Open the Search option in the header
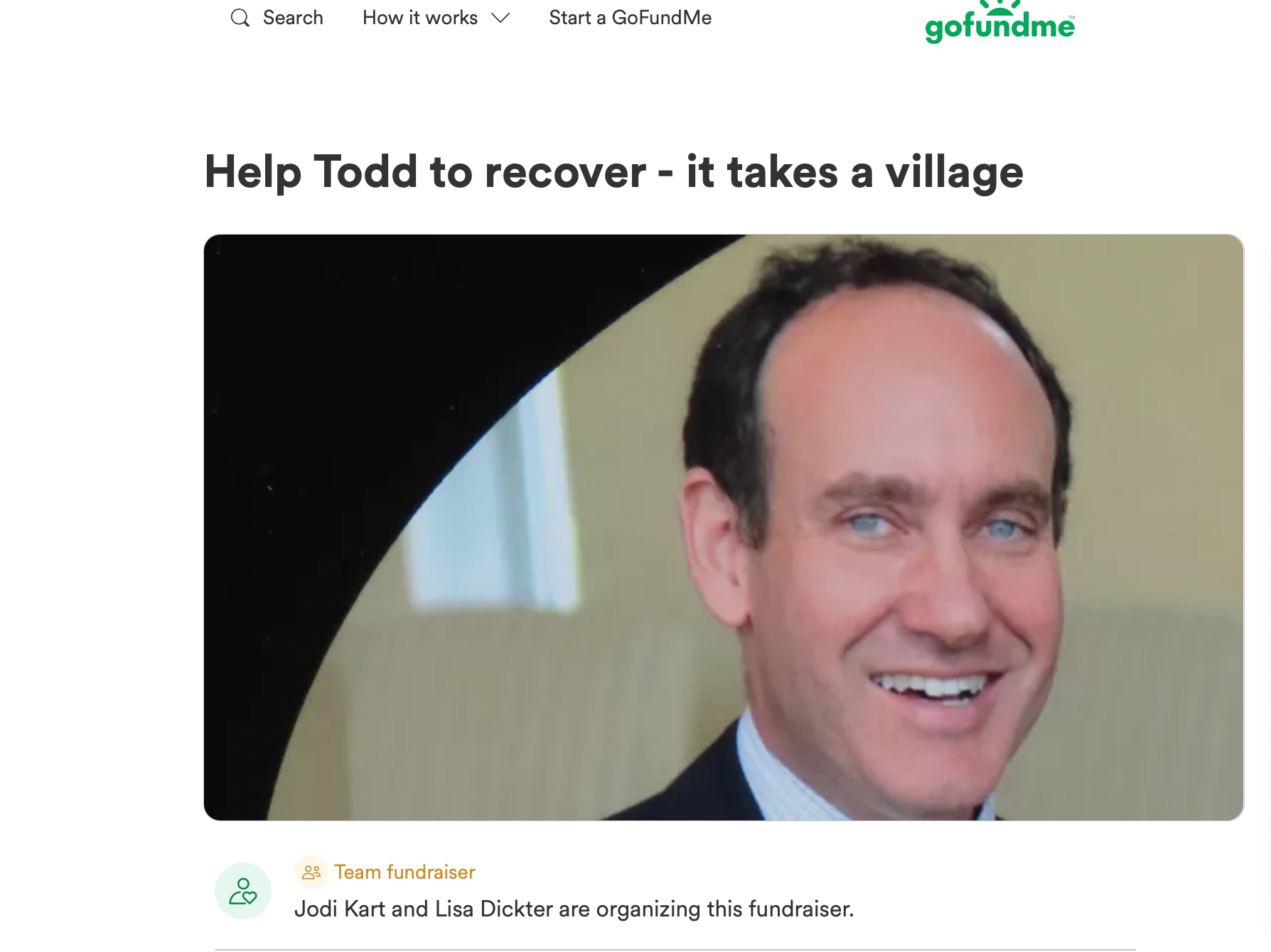1271x952 pixels. [x=277, y=18]
